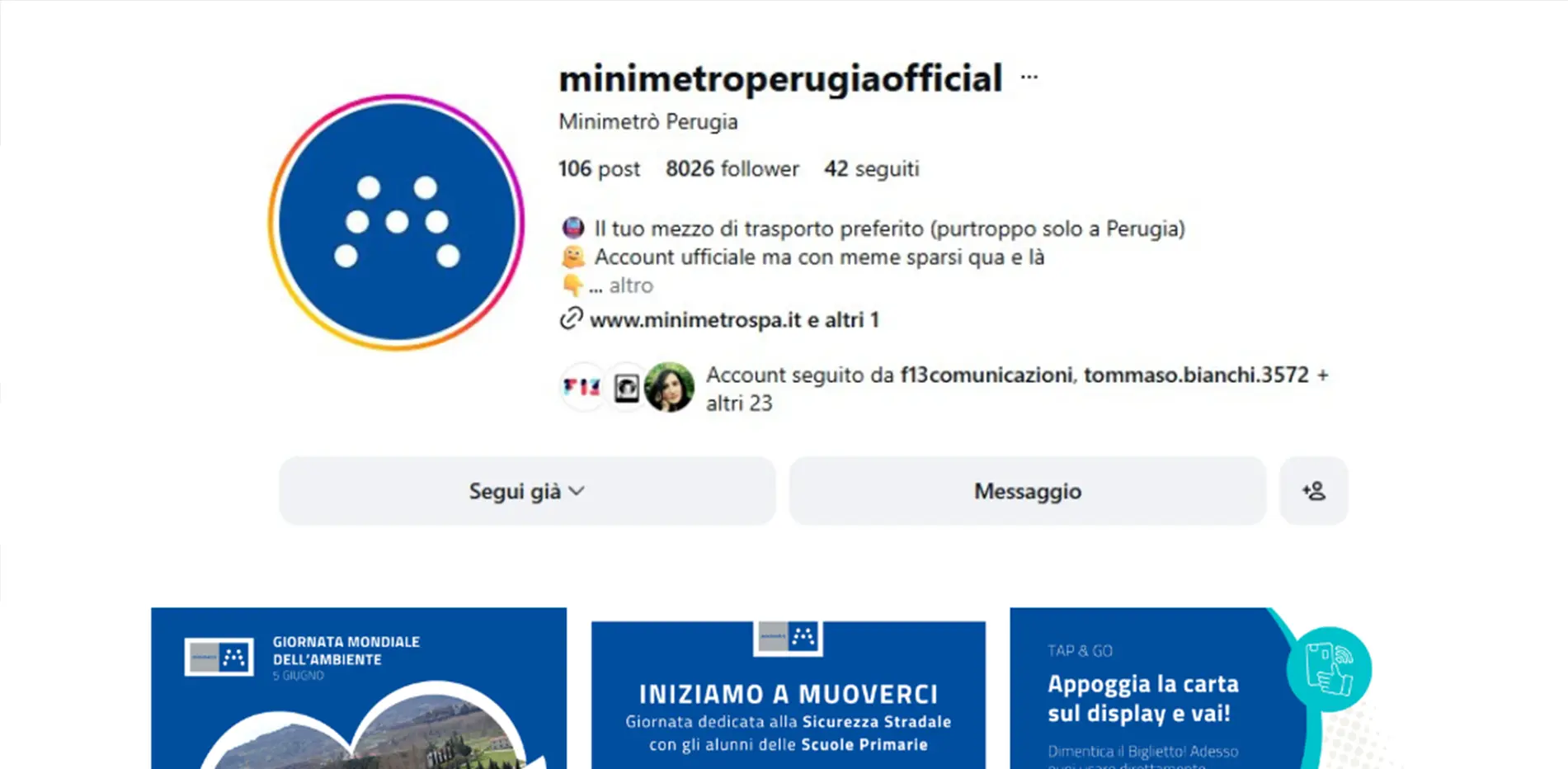Open the Giornata Mondiale dell'Ambiente post
This screenshot has height=769, width=1568.
pyautogui.click(x=359, y=688)
